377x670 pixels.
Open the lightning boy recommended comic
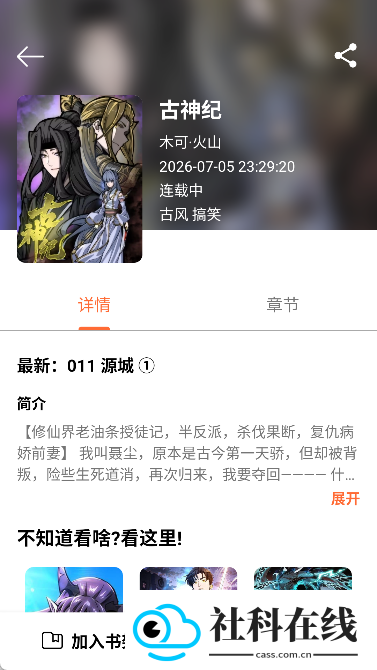pyautogui.click(x=188, y=579)
